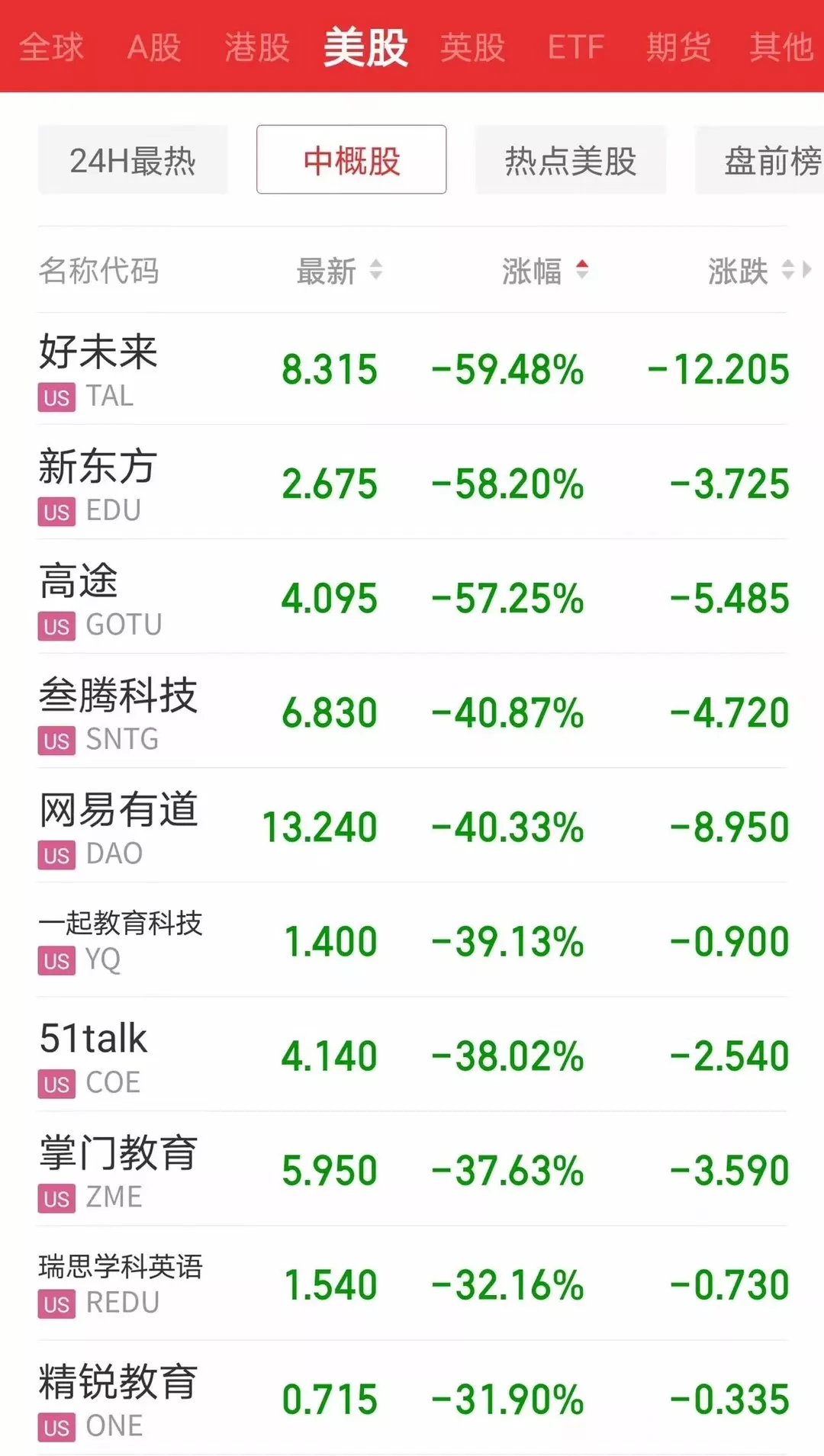
Task: Sort stocks by 涨跌 column
Action: click(752, 271)
